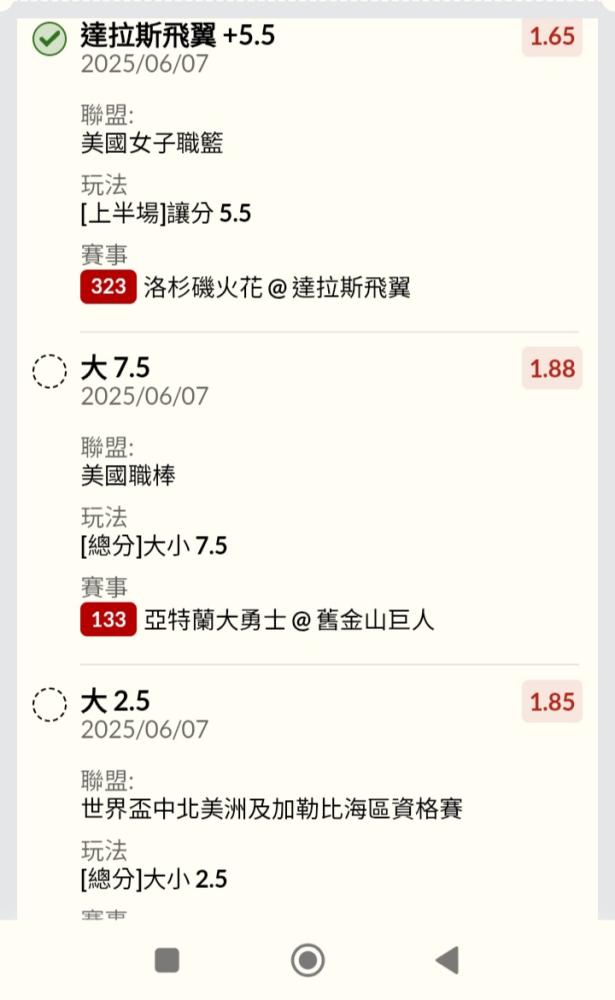Screen dimensions: 615x1000
Task: Return to the home screen
Action: tap(307, 961)
